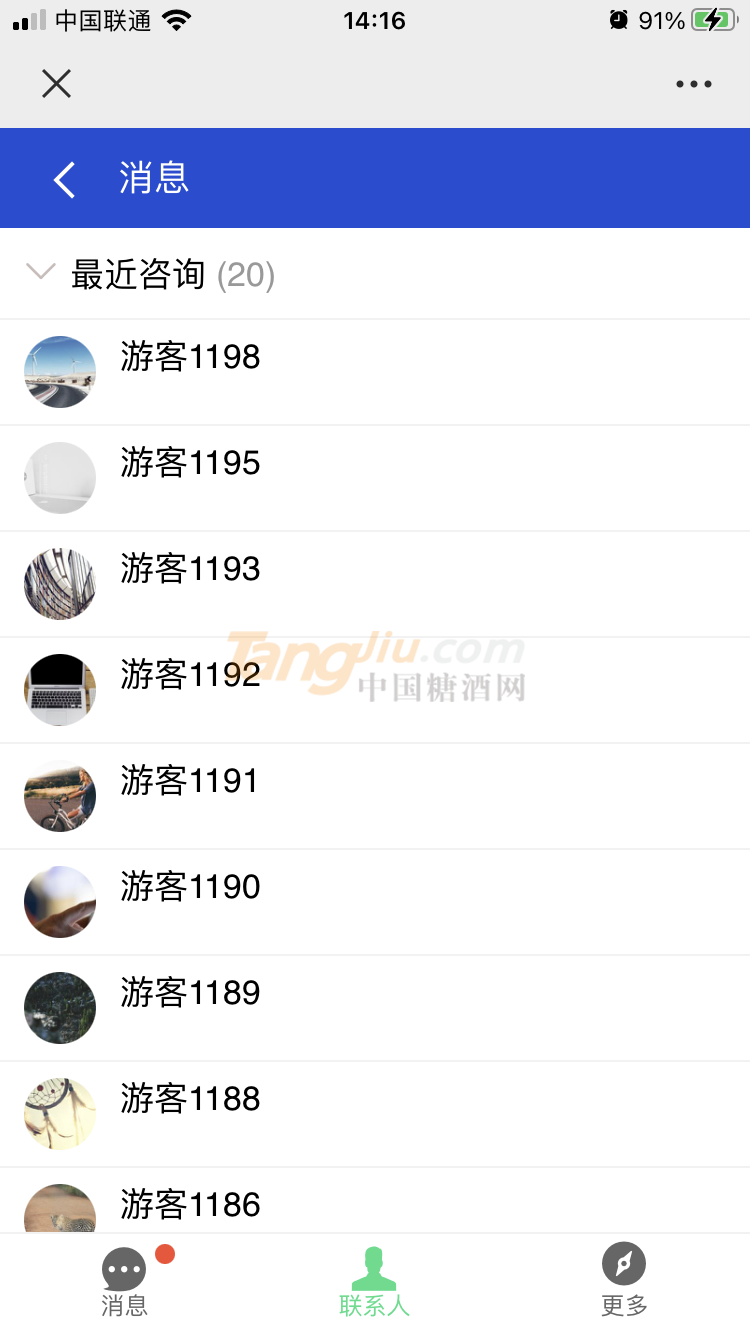Select the bicycle avatar of 游客1191
The width and height of the screenshot is (750, 1334).
(x=59, y=796)
